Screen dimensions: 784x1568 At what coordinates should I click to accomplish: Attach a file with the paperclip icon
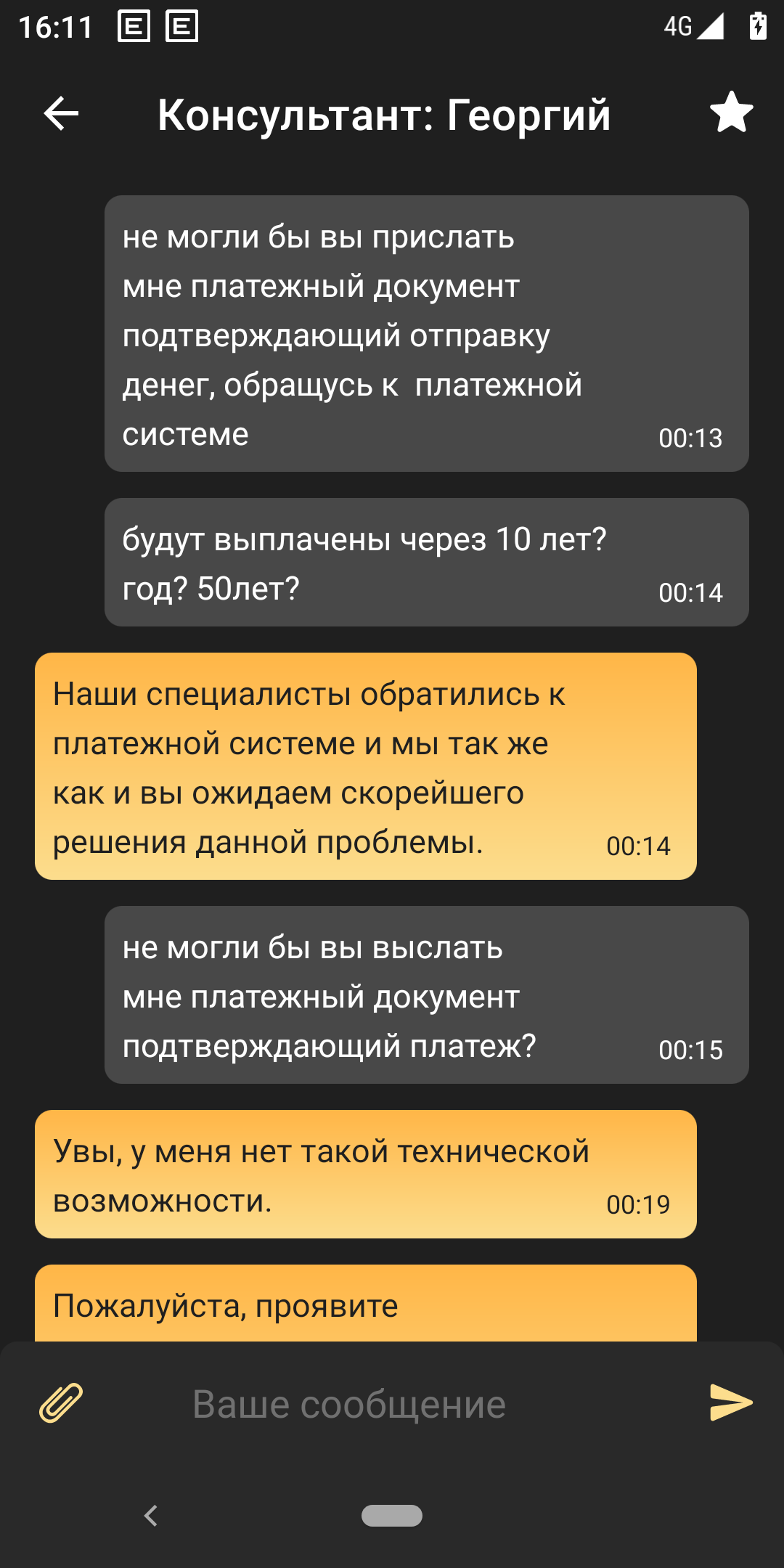61,1402
